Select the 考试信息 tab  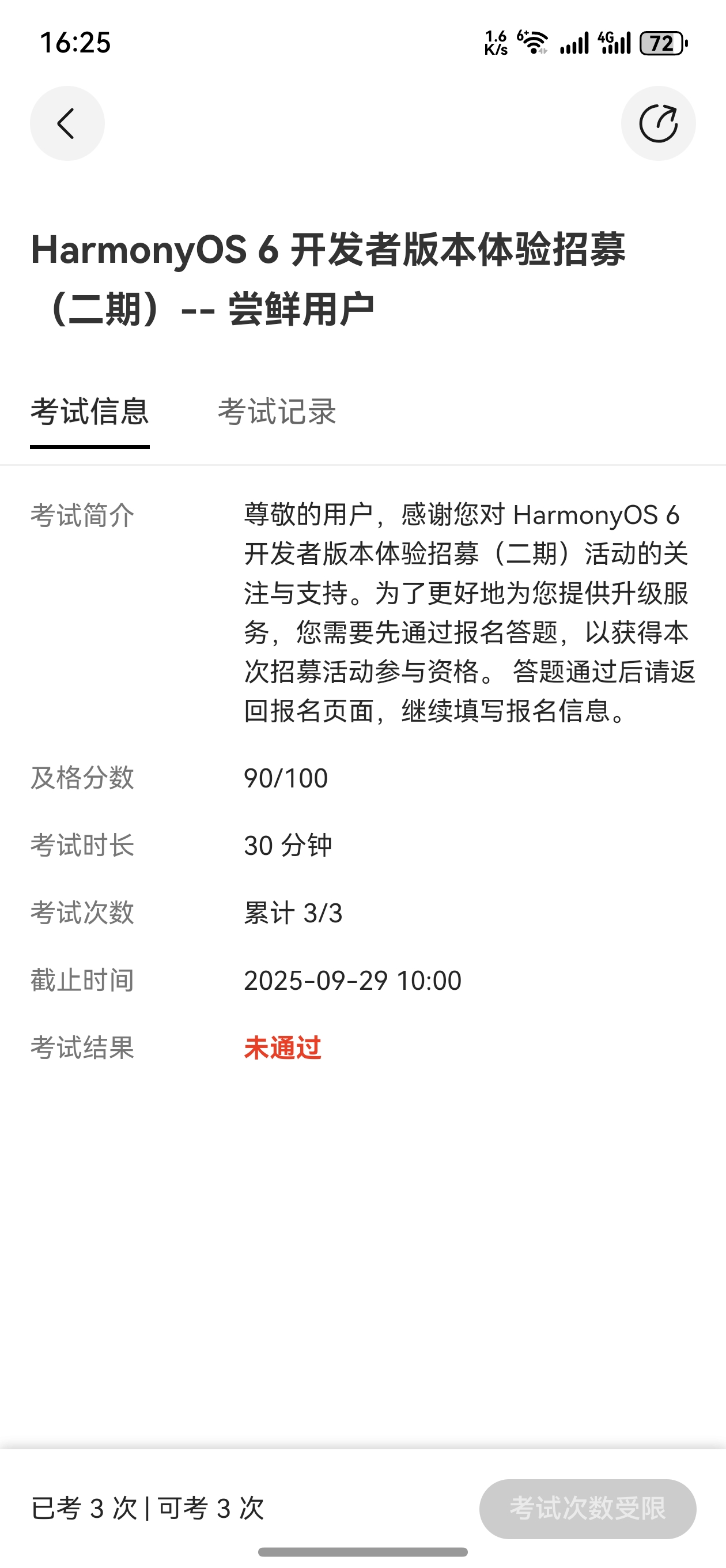click(x=89, y=412)
